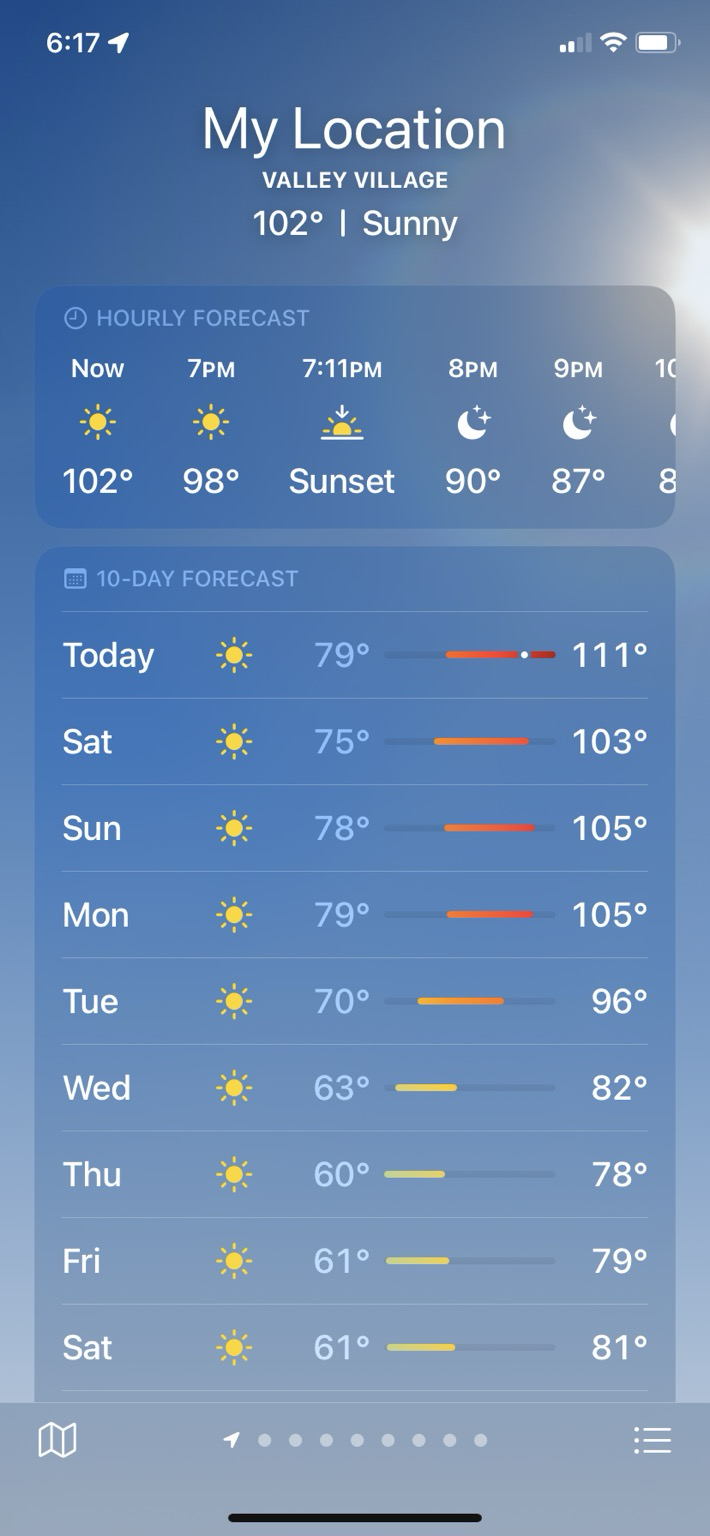
Task: Tap the page indicator dots
Action: tap(355, 1440)
